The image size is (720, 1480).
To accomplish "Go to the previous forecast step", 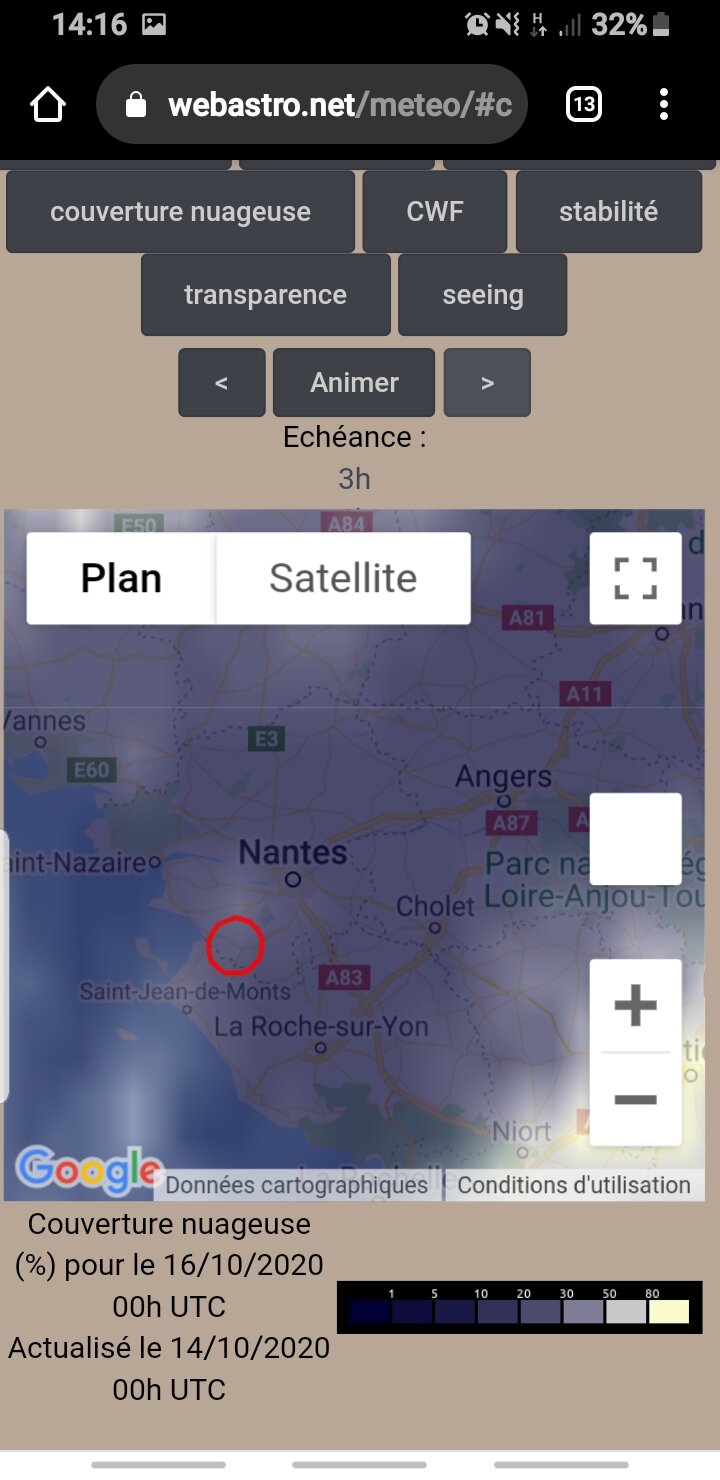I will click(221, 383).
